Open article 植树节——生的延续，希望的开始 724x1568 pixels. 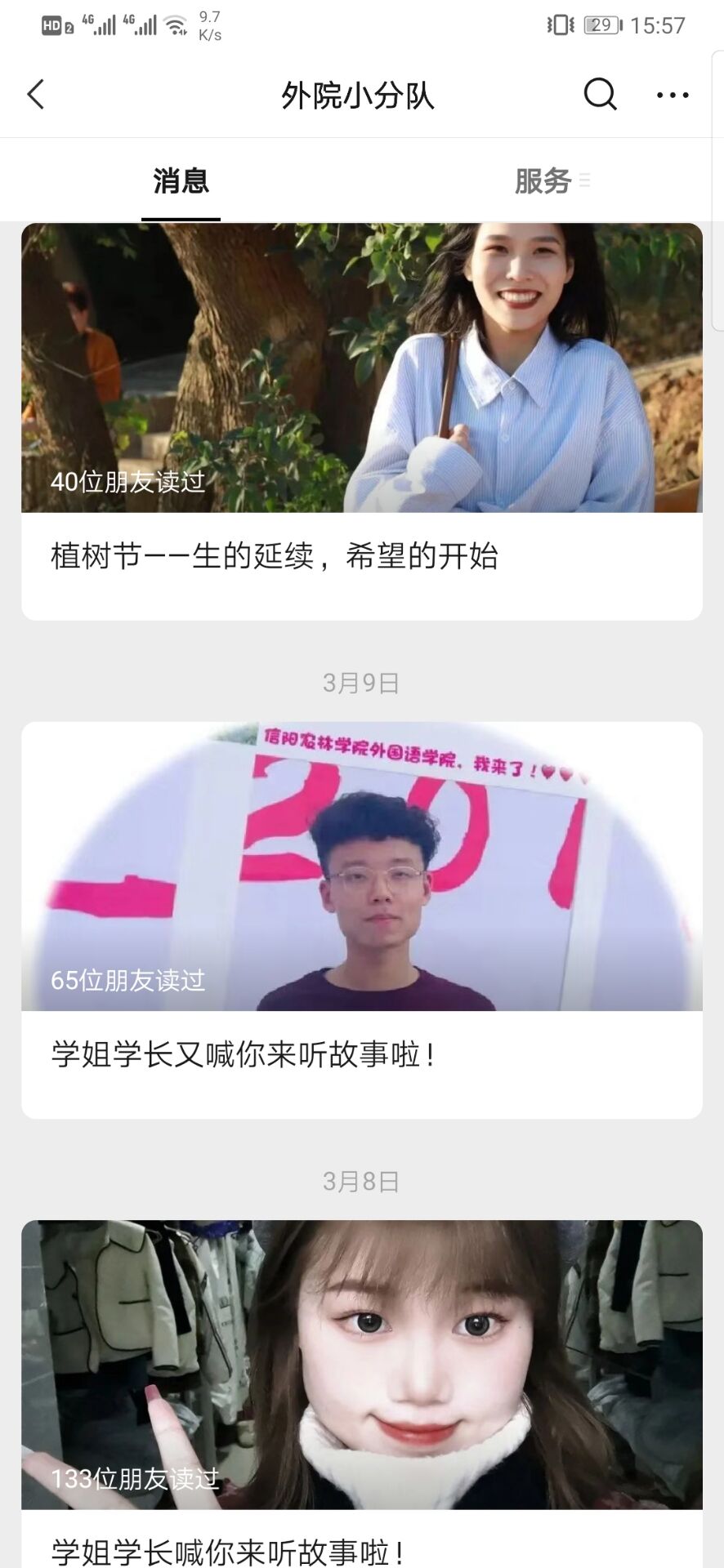[361, 556]
